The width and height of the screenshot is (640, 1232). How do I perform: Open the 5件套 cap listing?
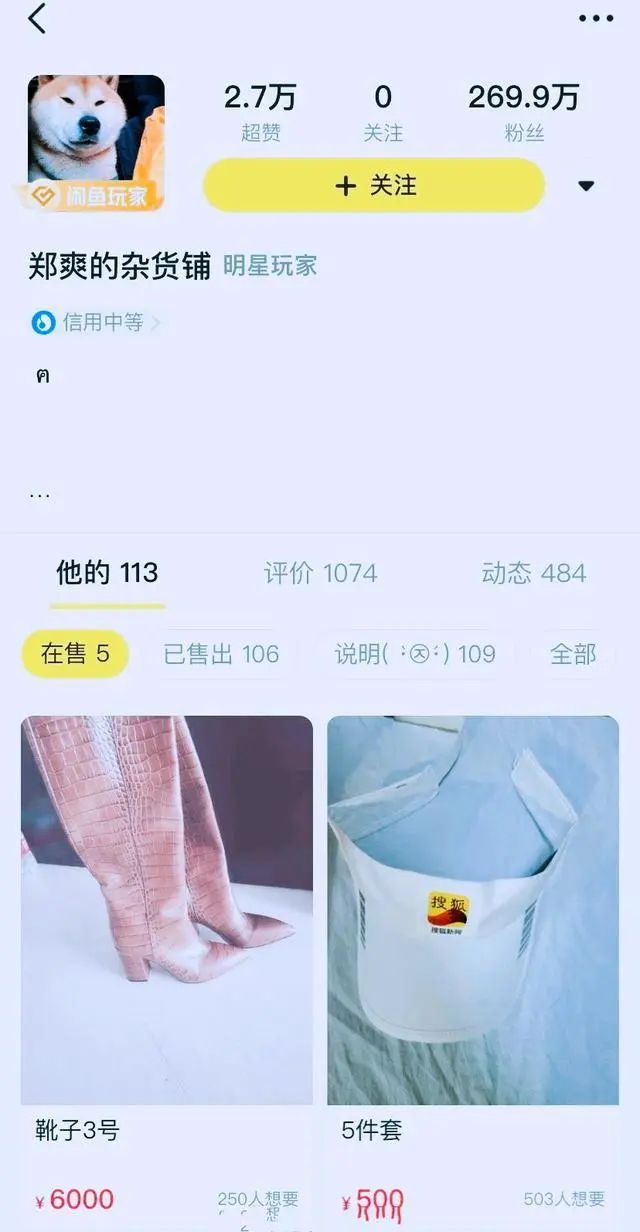(x=473, y=910)
